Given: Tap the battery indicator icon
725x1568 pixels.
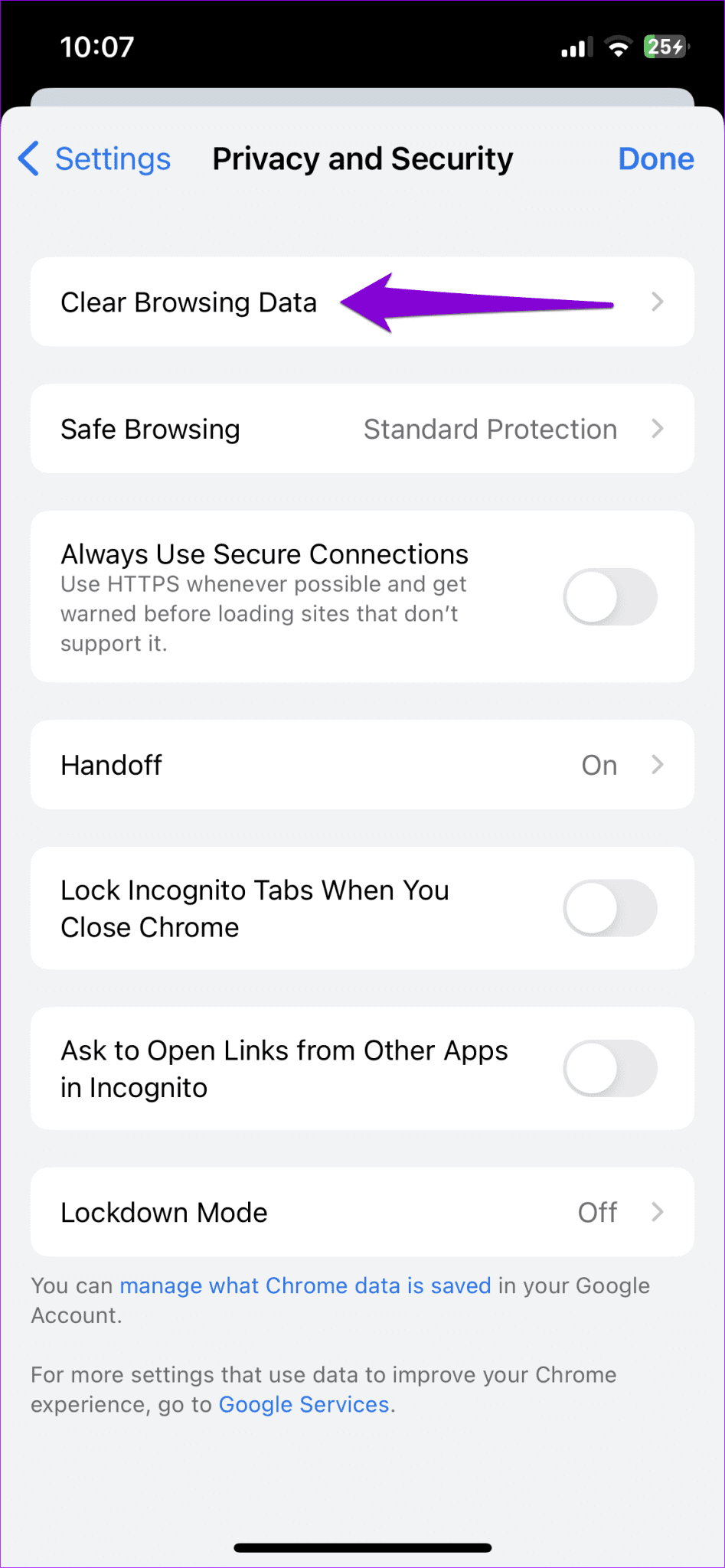Looking at the screenshot, I should point(665,46).
